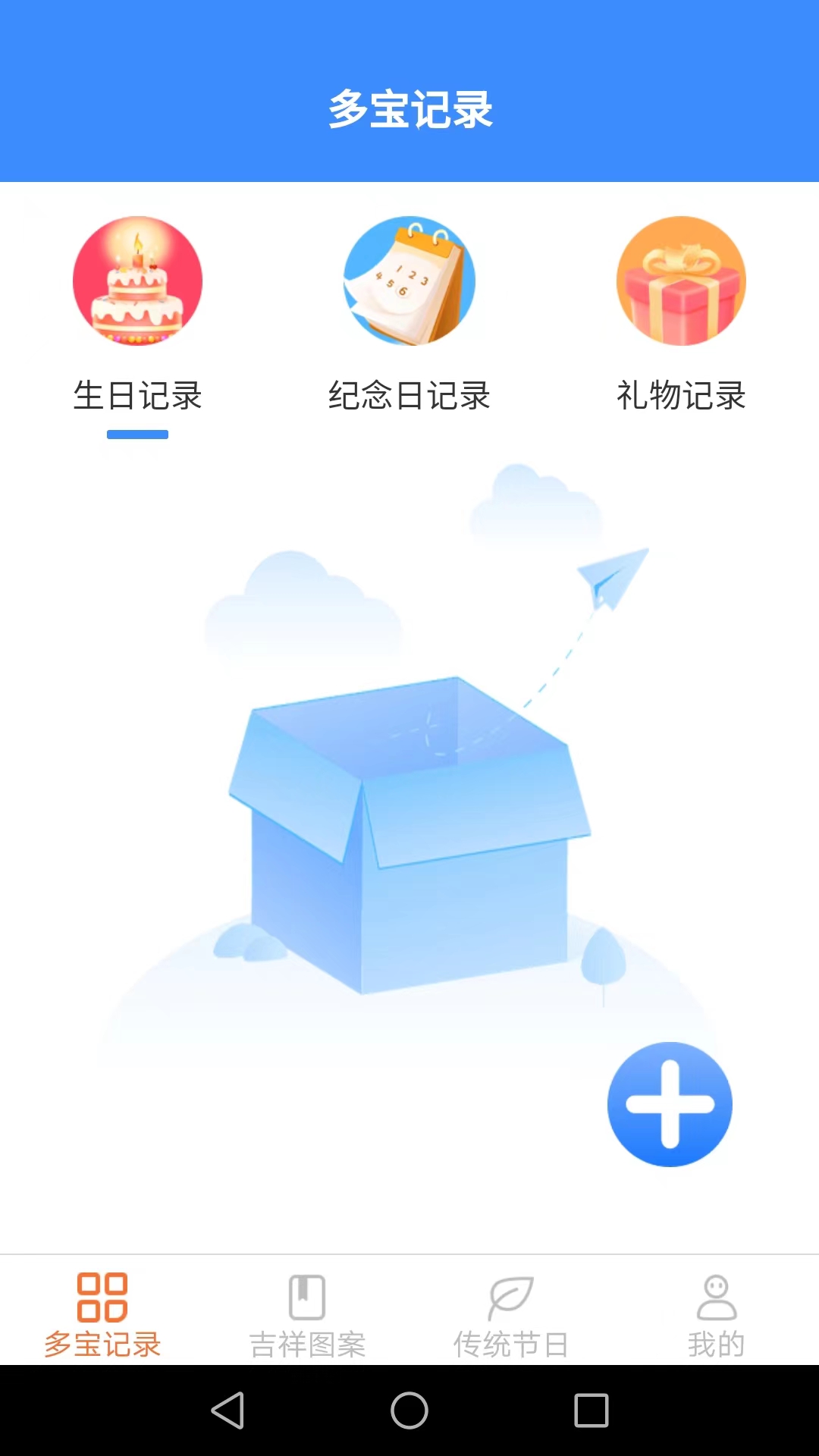Switch to the 吉祥图案 tab

pos(307,1315)
